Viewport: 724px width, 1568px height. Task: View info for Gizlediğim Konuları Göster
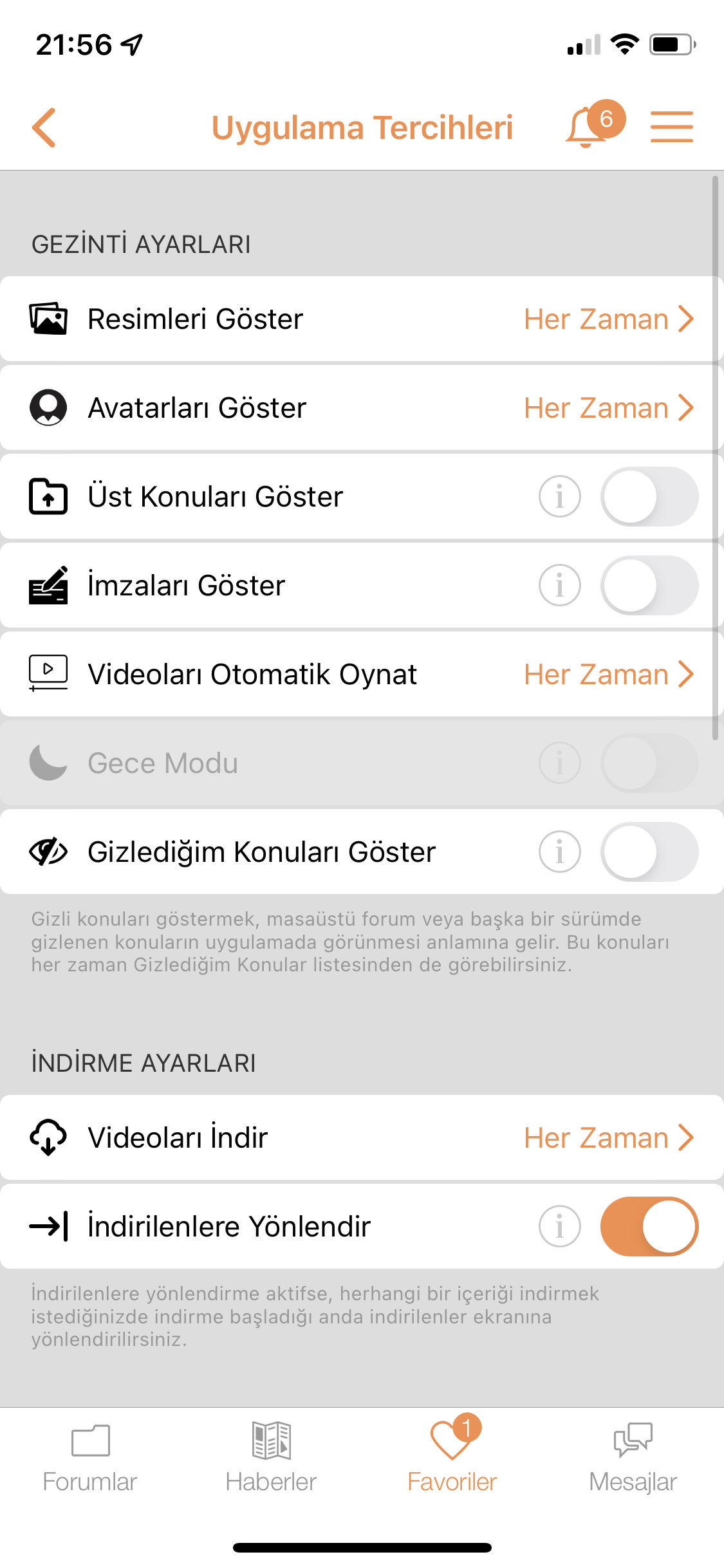click(x=559, y=852)
